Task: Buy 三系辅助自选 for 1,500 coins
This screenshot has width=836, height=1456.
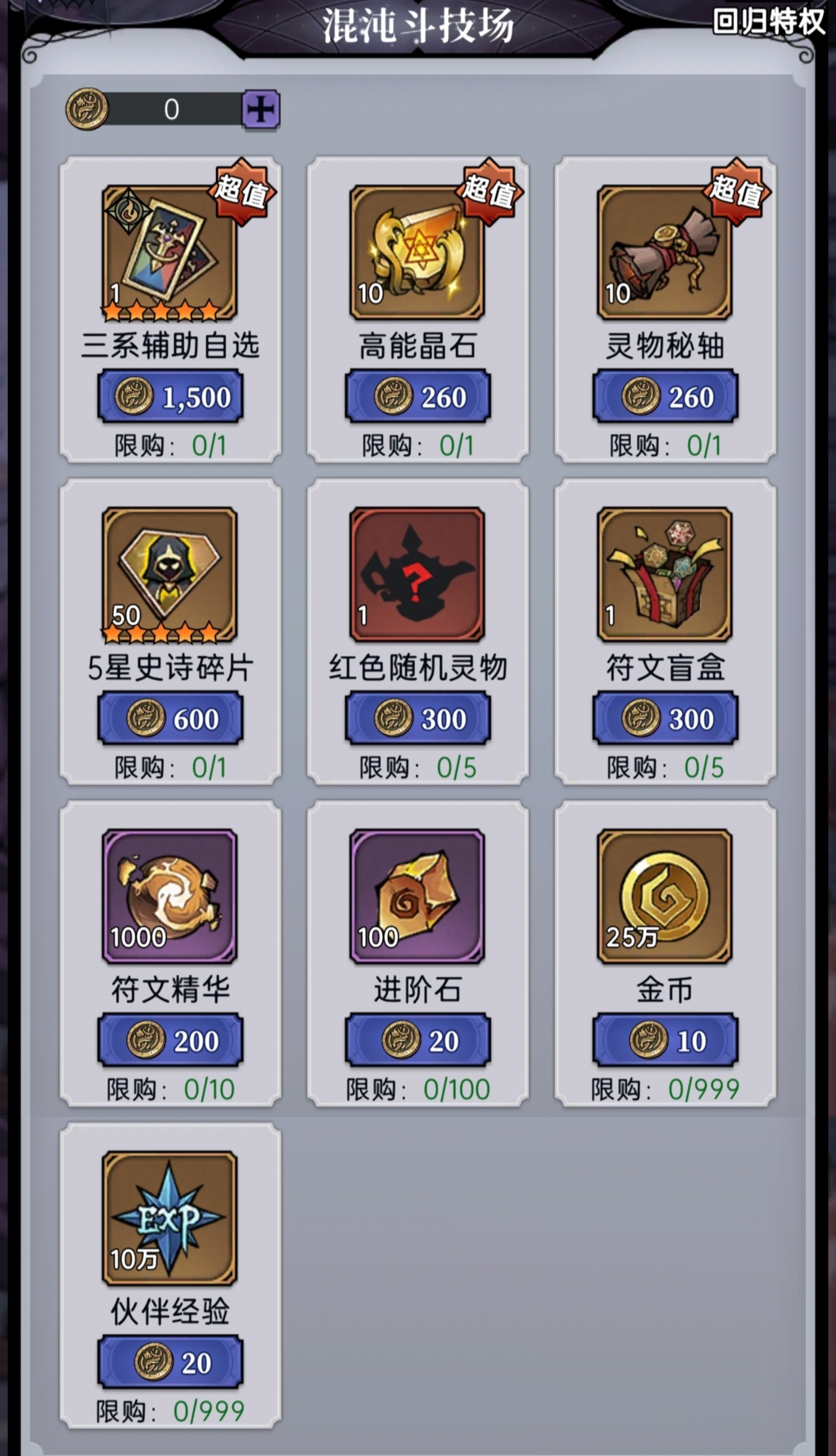Action: [170, 397]
